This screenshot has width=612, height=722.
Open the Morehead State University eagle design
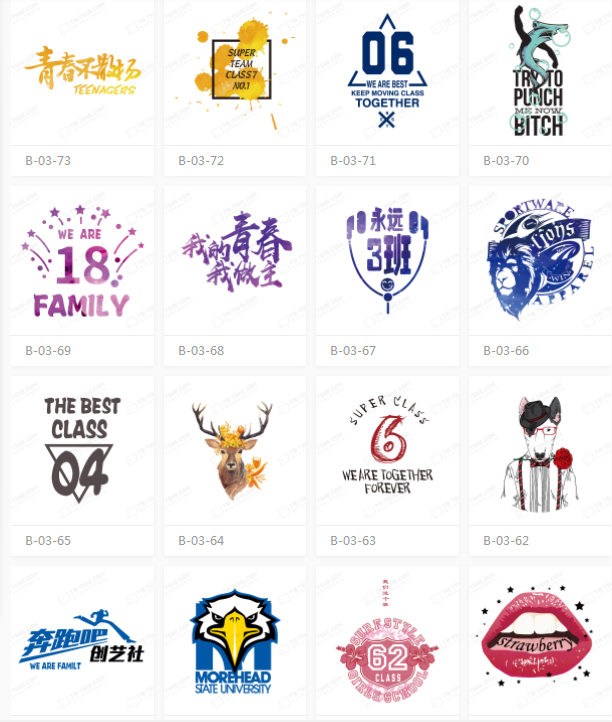click(234, 642)
